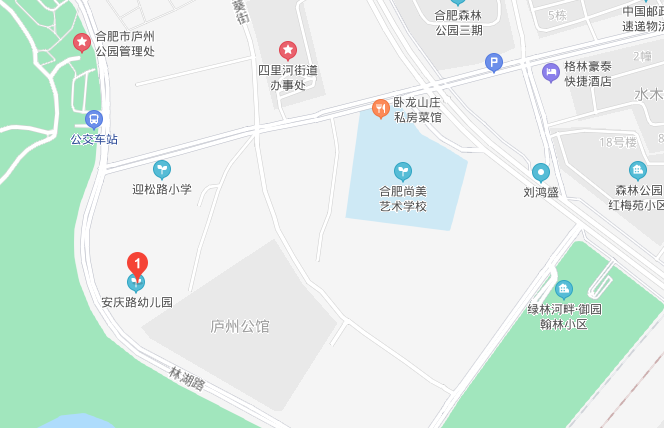The height and width of the screenshot is (428, 664).
Task: Open 合肥市庐州公园管理处 star marker
Action: point(83,42)
